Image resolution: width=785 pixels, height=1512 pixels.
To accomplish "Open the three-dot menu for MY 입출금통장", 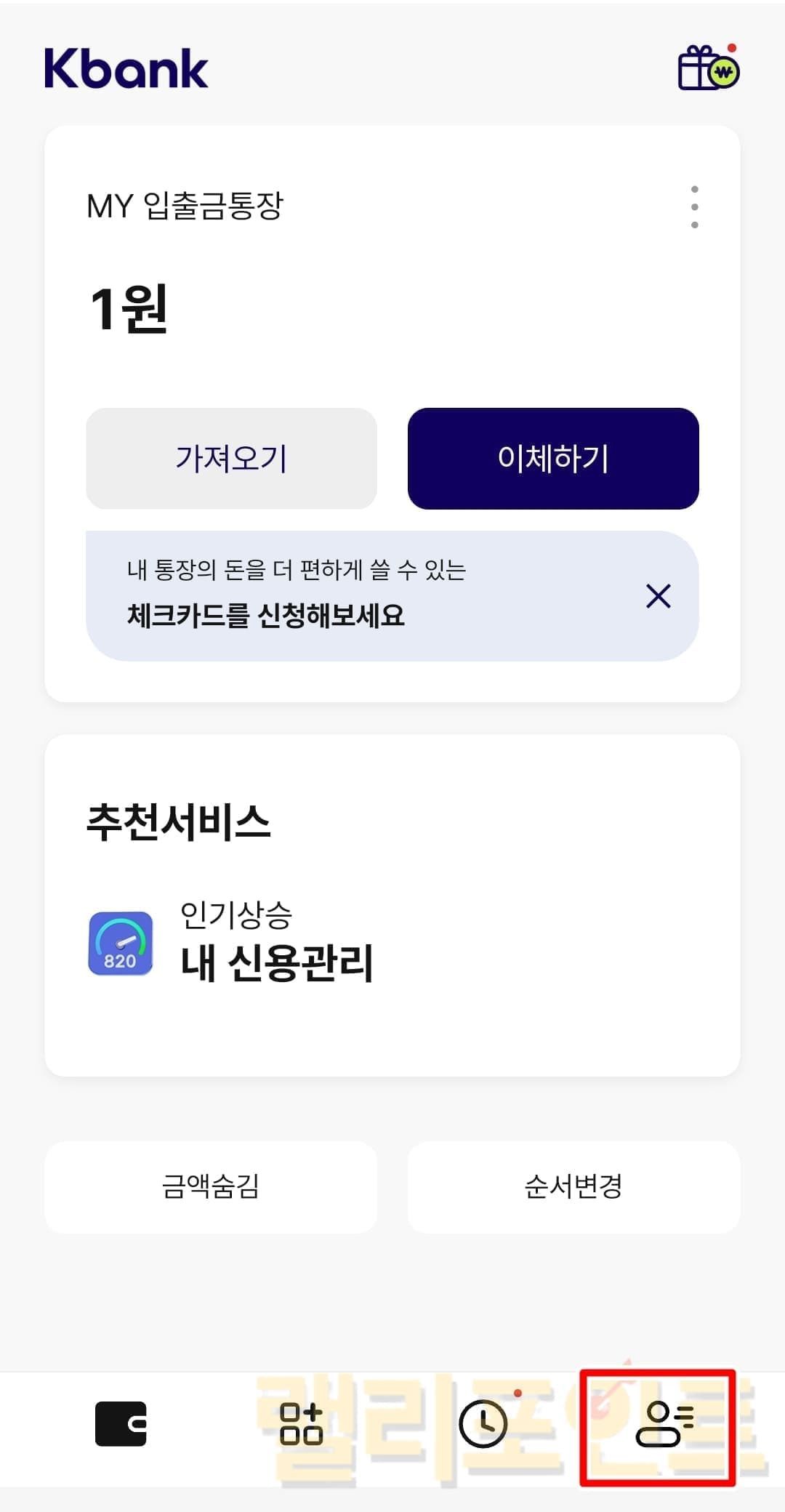I will (x=694, y=207).
